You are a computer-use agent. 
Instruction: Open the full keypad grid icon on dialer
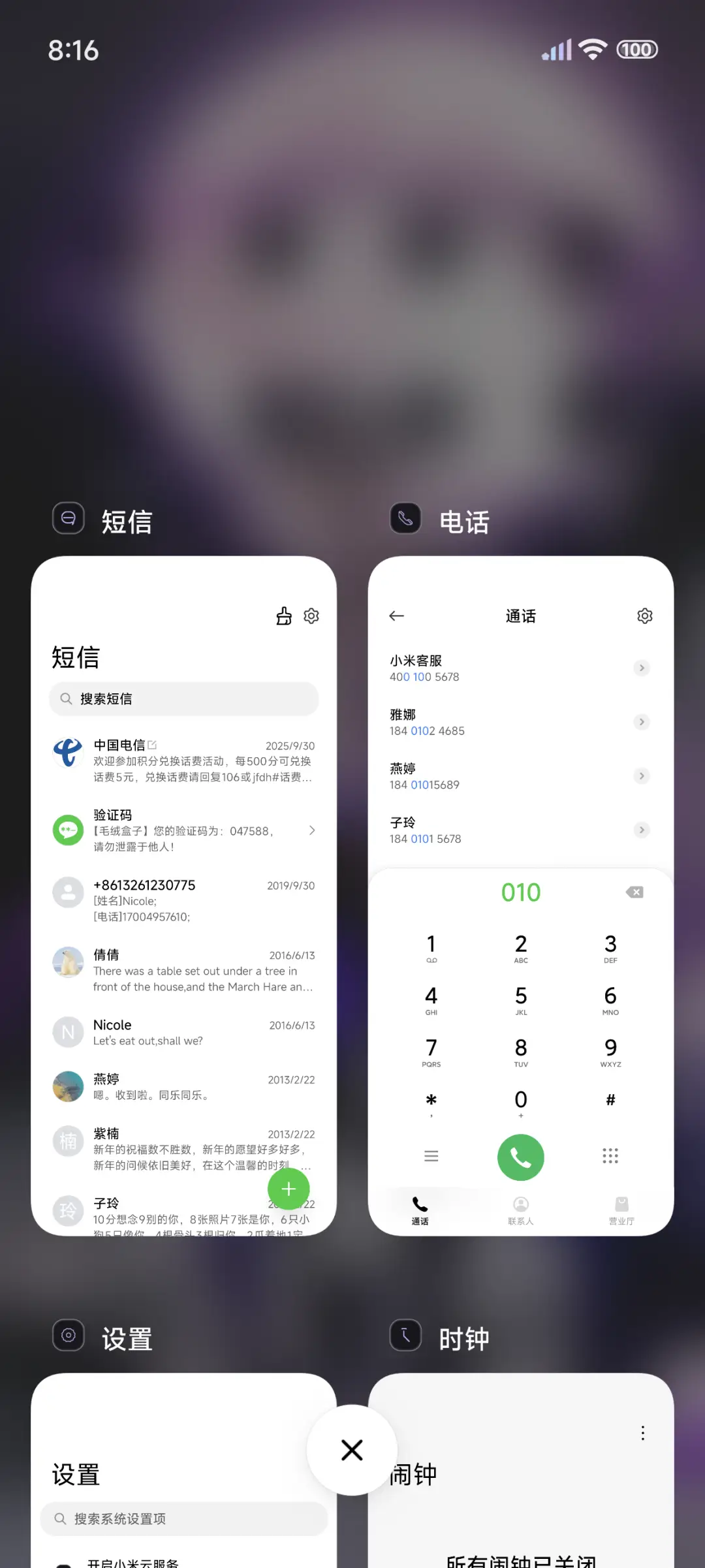610,1155
